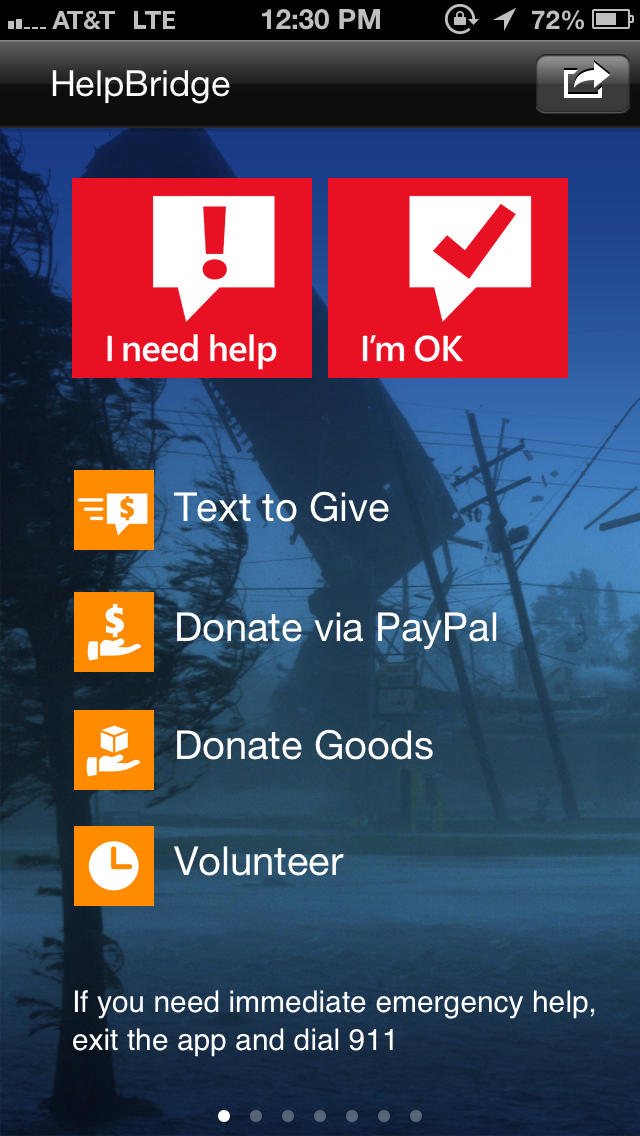Image resolution: width=640 pixels, height=1136 pixels.
Task: Report status with I'm OK tile
Action: 448,278
